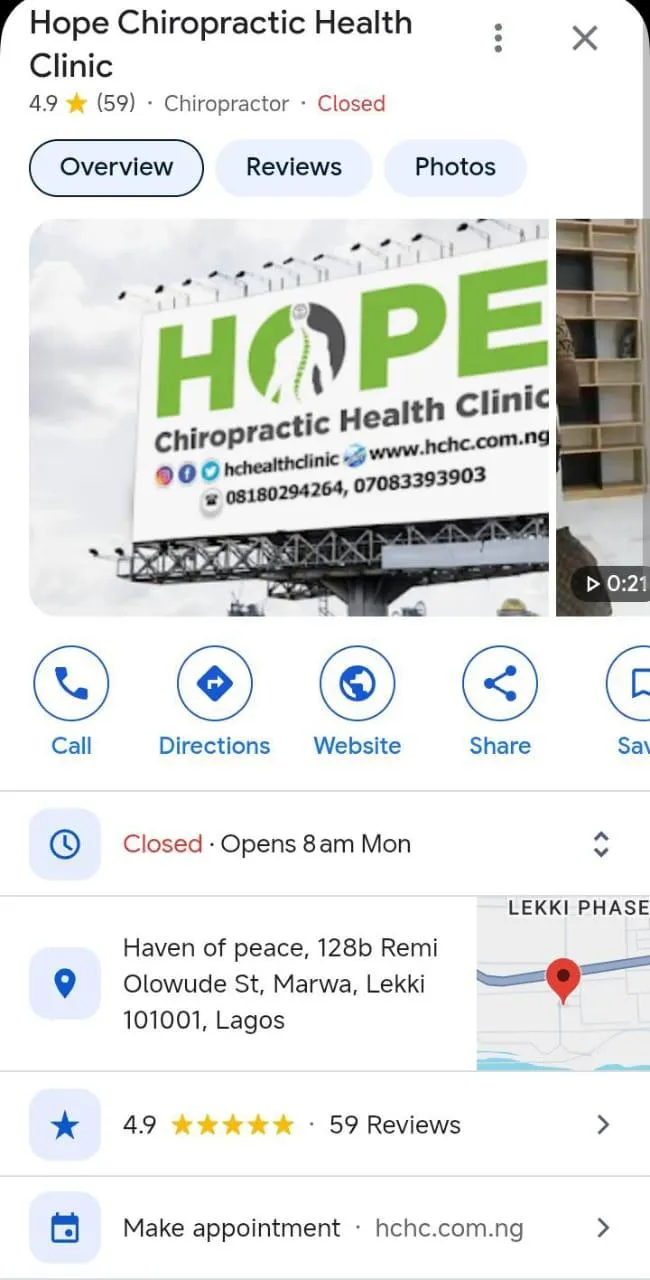Screen dimensions: 650x1280
Task: Open the Lekki Phase map preview
Action: [563, 984]
